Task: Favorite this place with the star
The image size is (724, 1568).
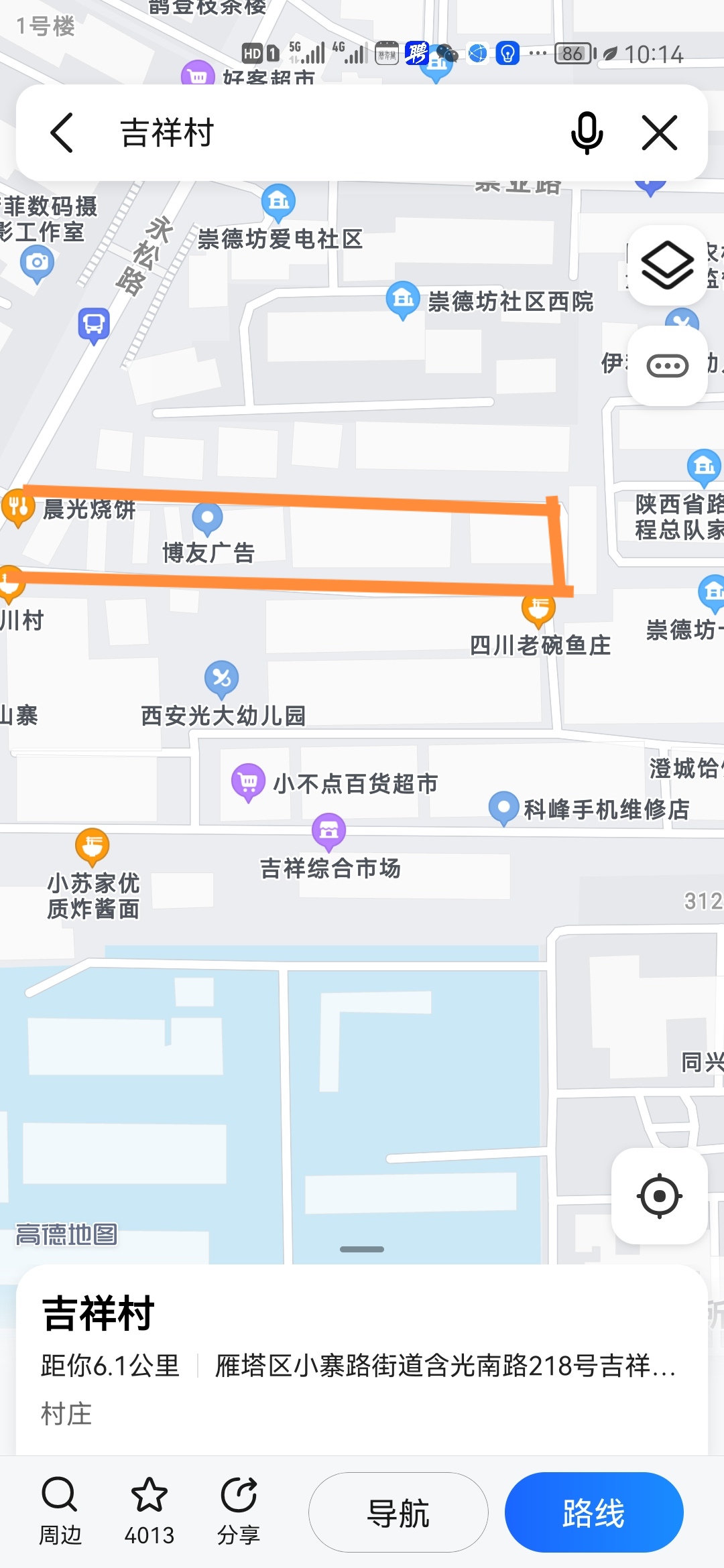Action: 149,1512
